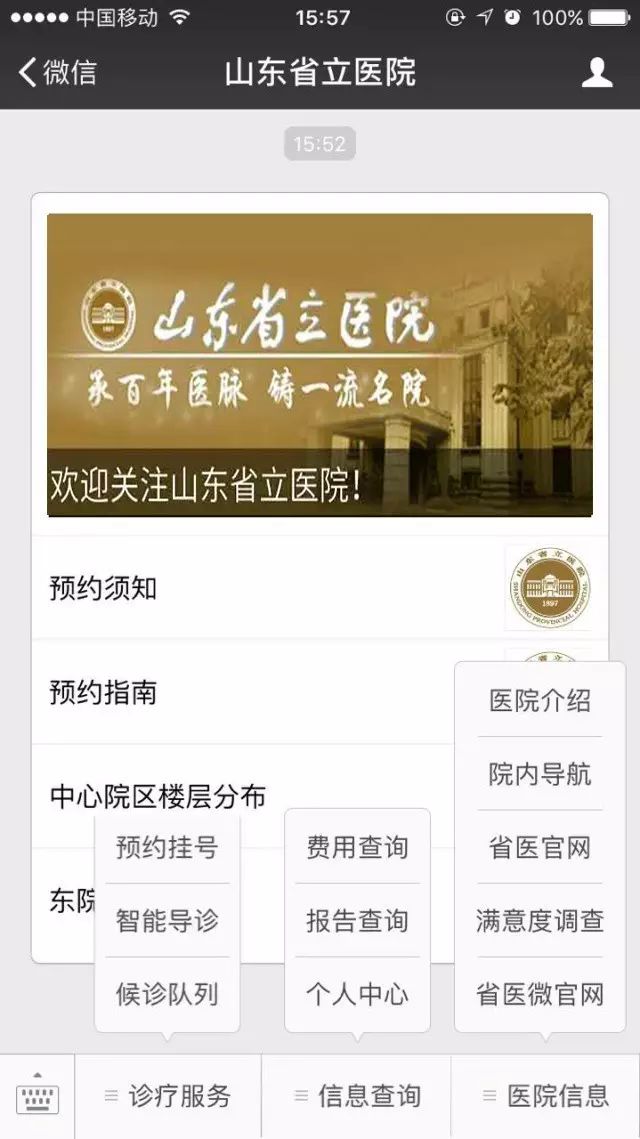Select 智能导诊 option
The height and width of the screenshot is (1139, 640).
167,920
